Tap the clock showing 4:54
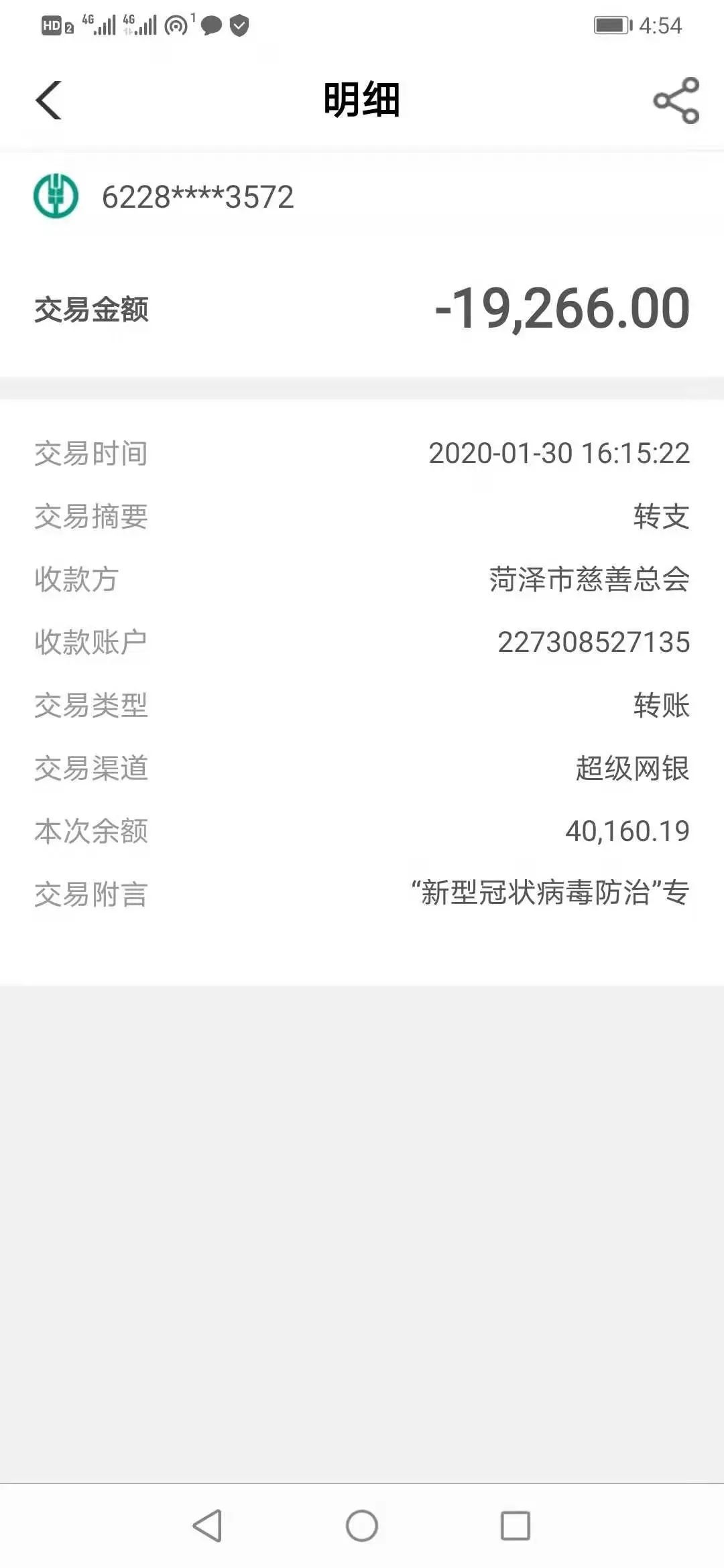724x1568 pixels. click(660, 25)
